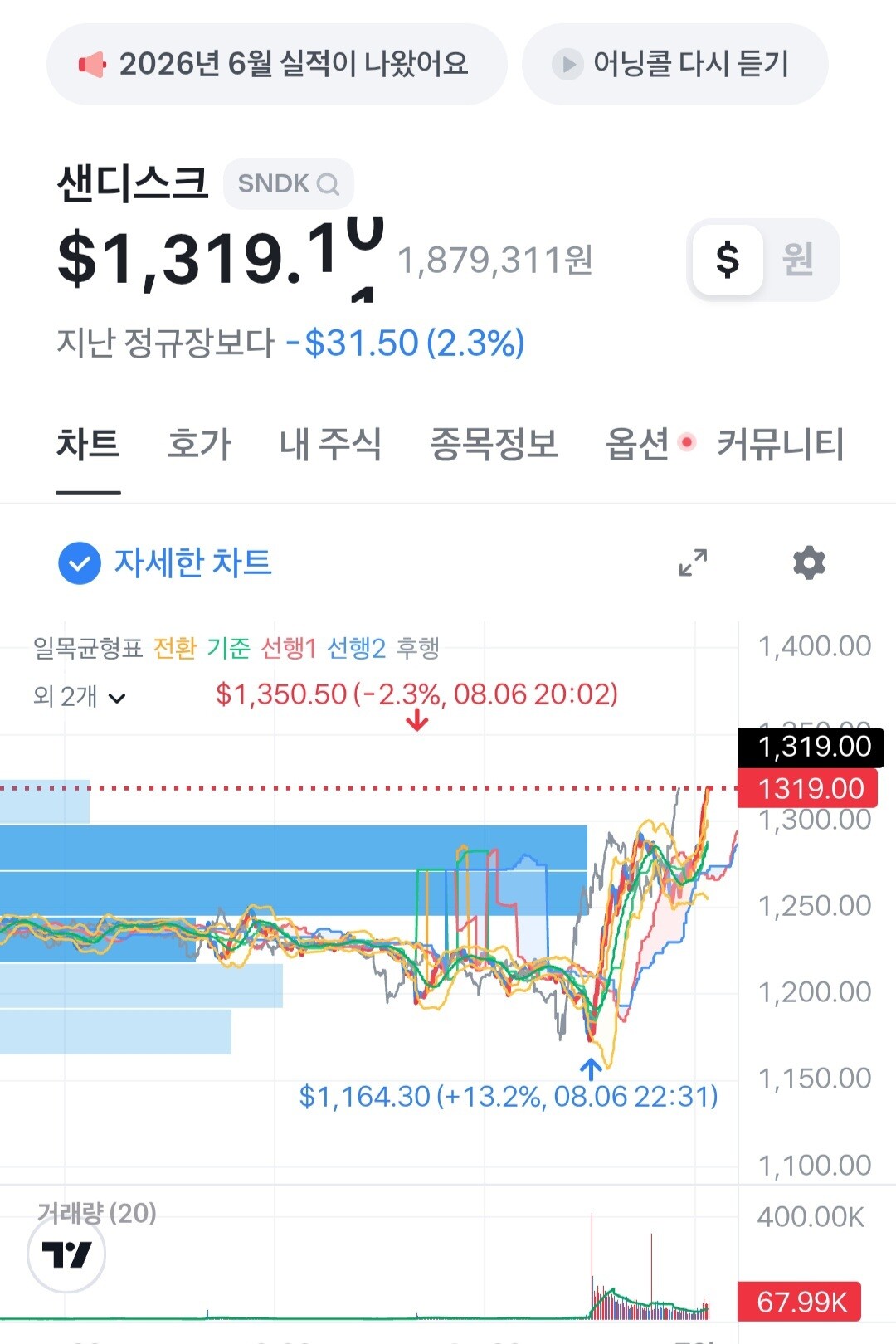Select the 차트 tab
Viewport: 896px width, 1344px height.
pyautogui.click(x=88, y=444)
